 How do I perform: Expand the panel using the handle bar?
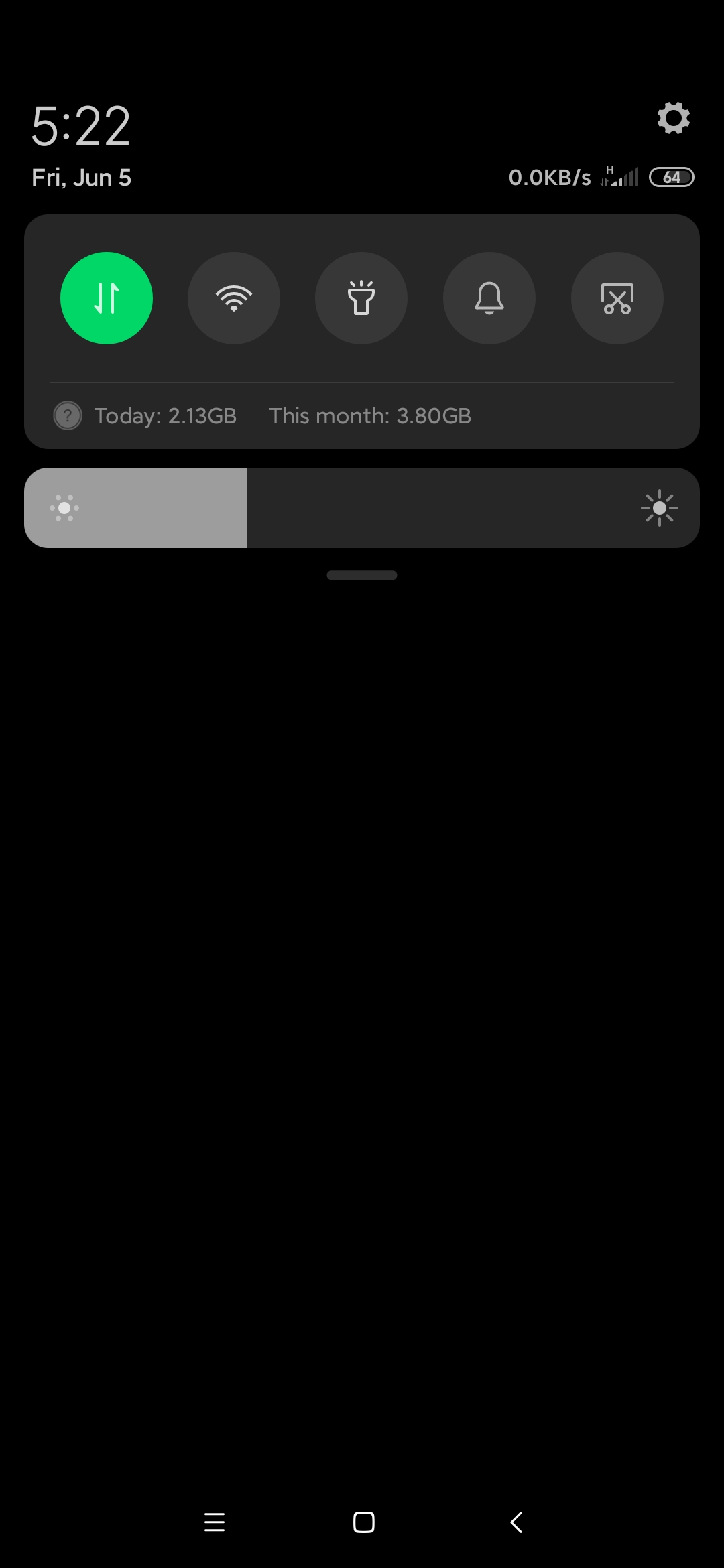click(362, 575)
